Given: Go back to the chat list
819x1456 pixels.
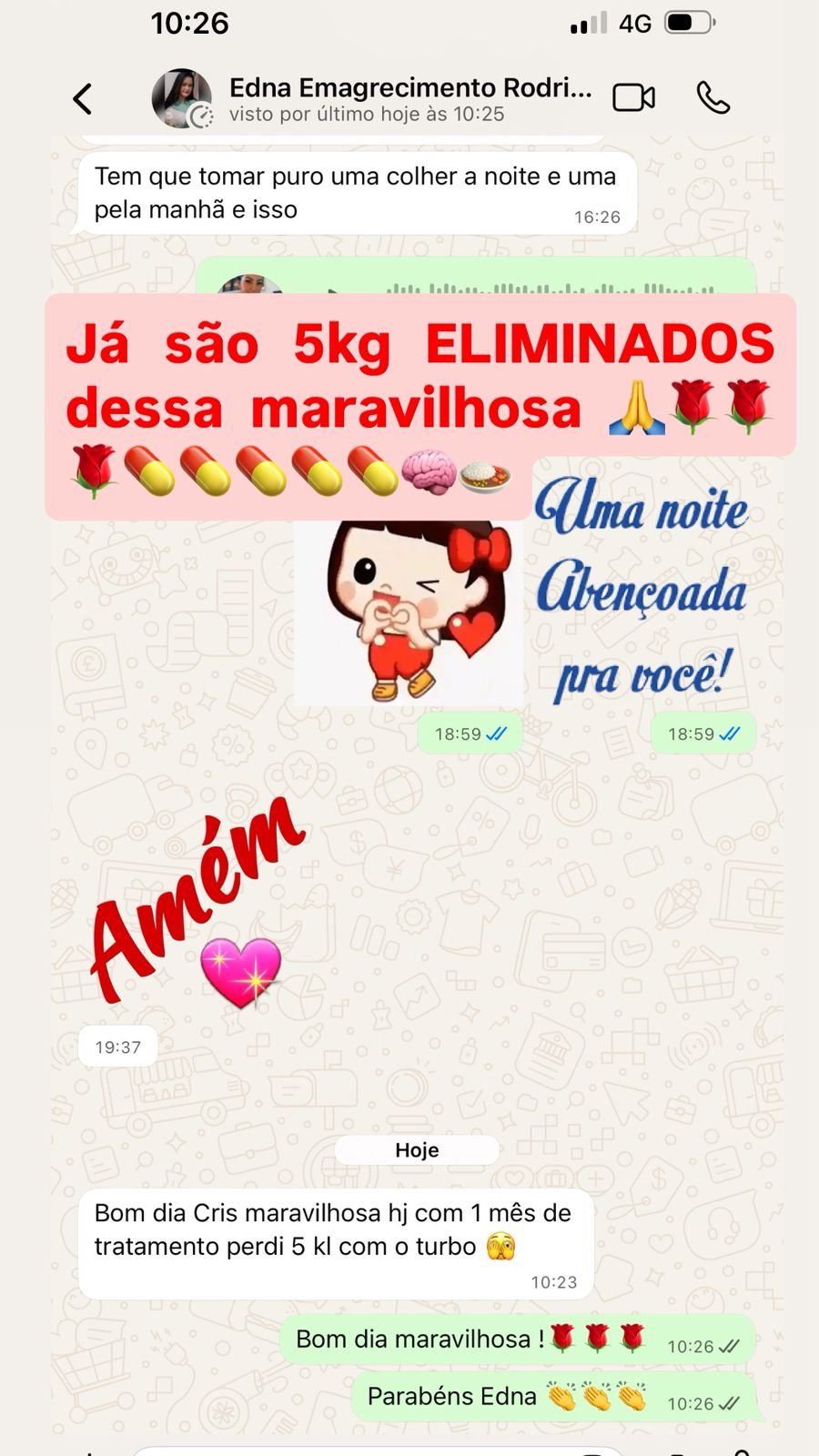Looking at the screenshot, I should [83, 99].
